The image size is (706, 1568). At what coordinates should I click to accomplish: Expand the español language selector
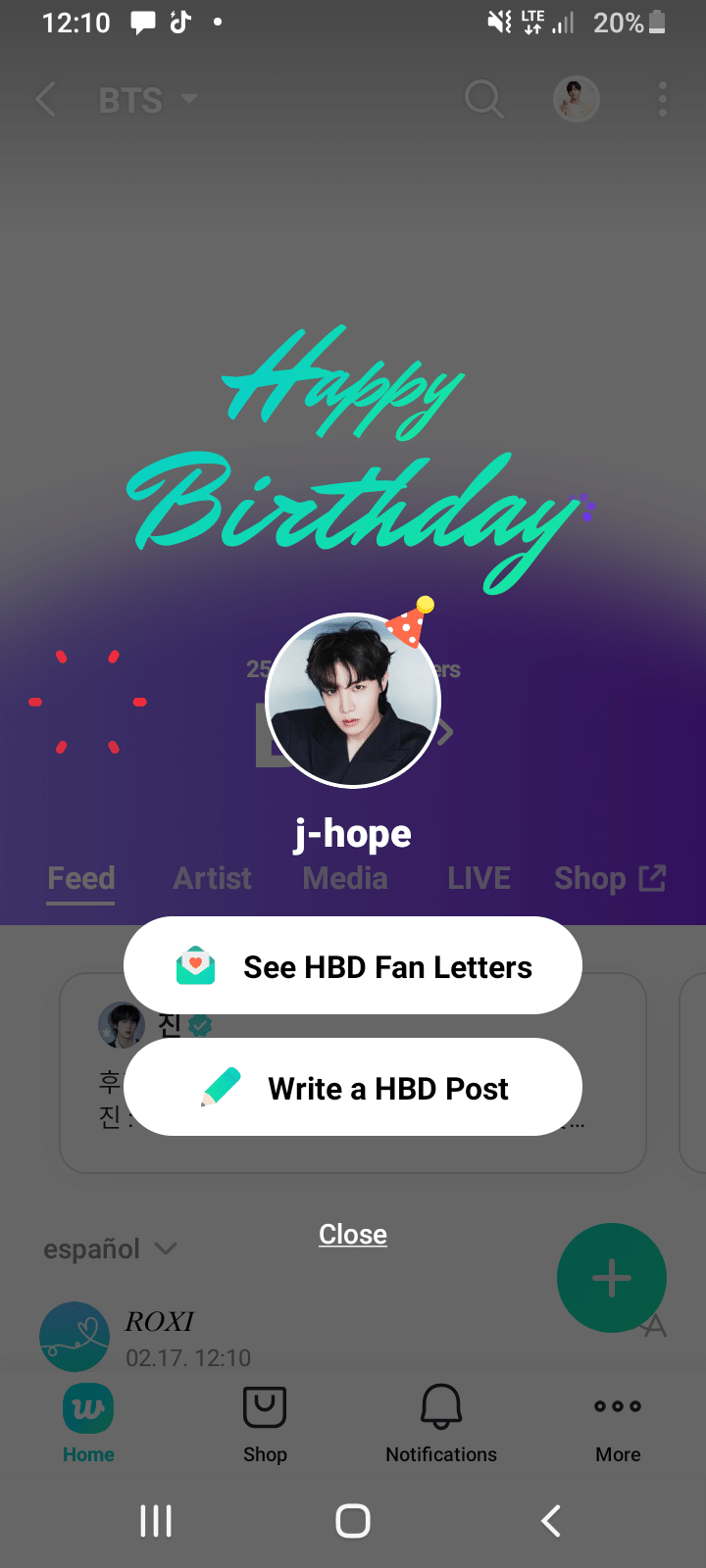coord(111,1249)
